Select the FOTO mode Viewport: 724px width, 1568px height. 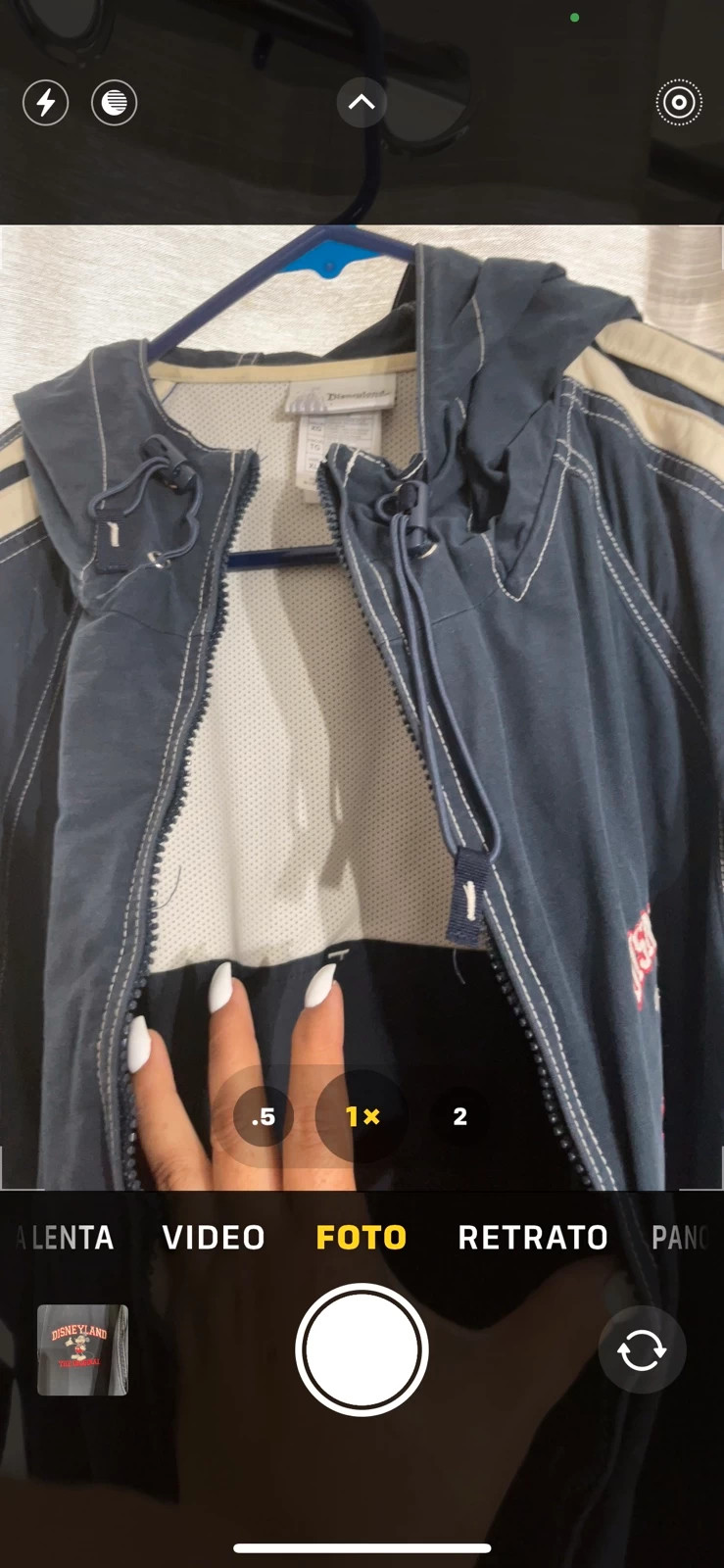tap(362, 1238)
